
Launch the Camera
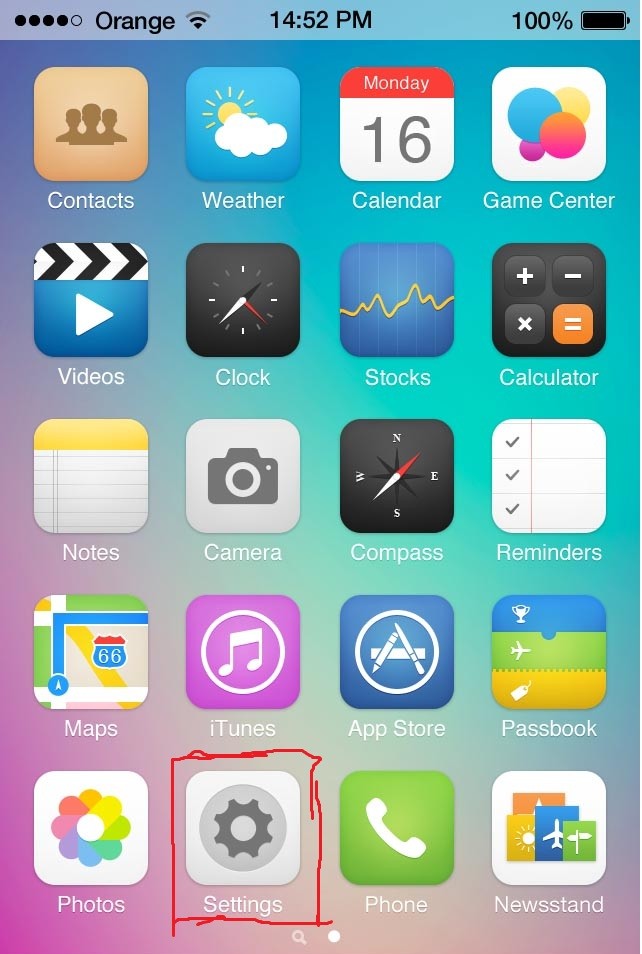(243, 476)
